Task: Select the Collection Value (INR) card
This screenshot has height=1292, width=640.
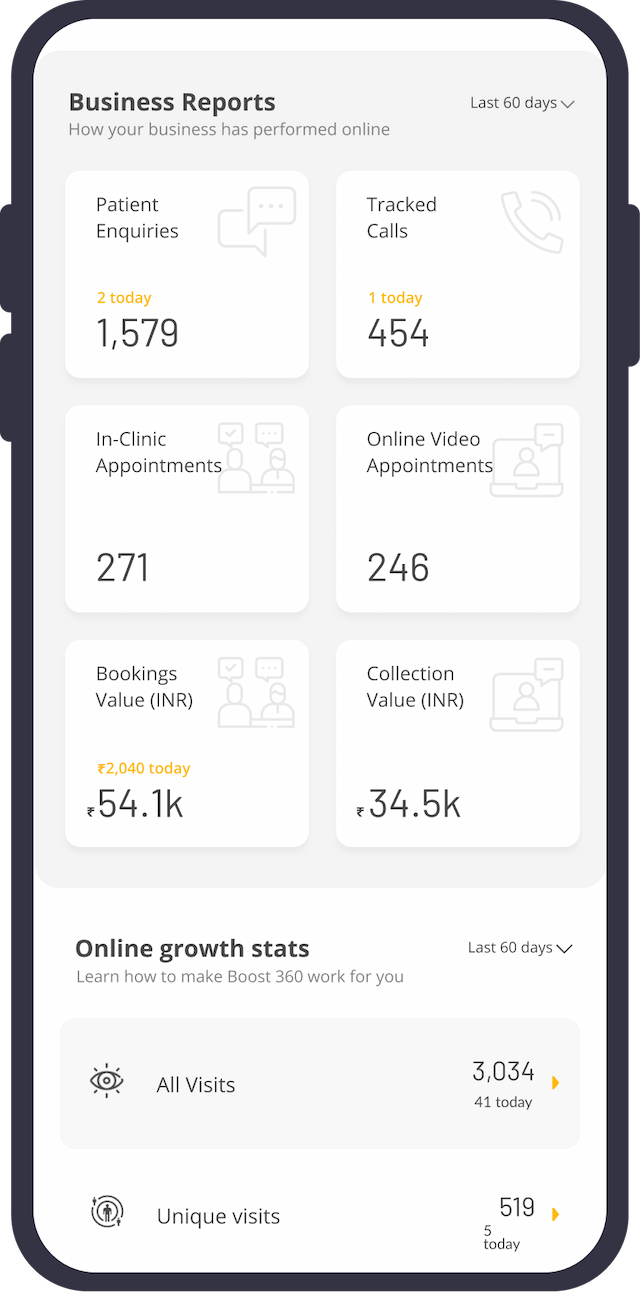Action: coord(457,743)
